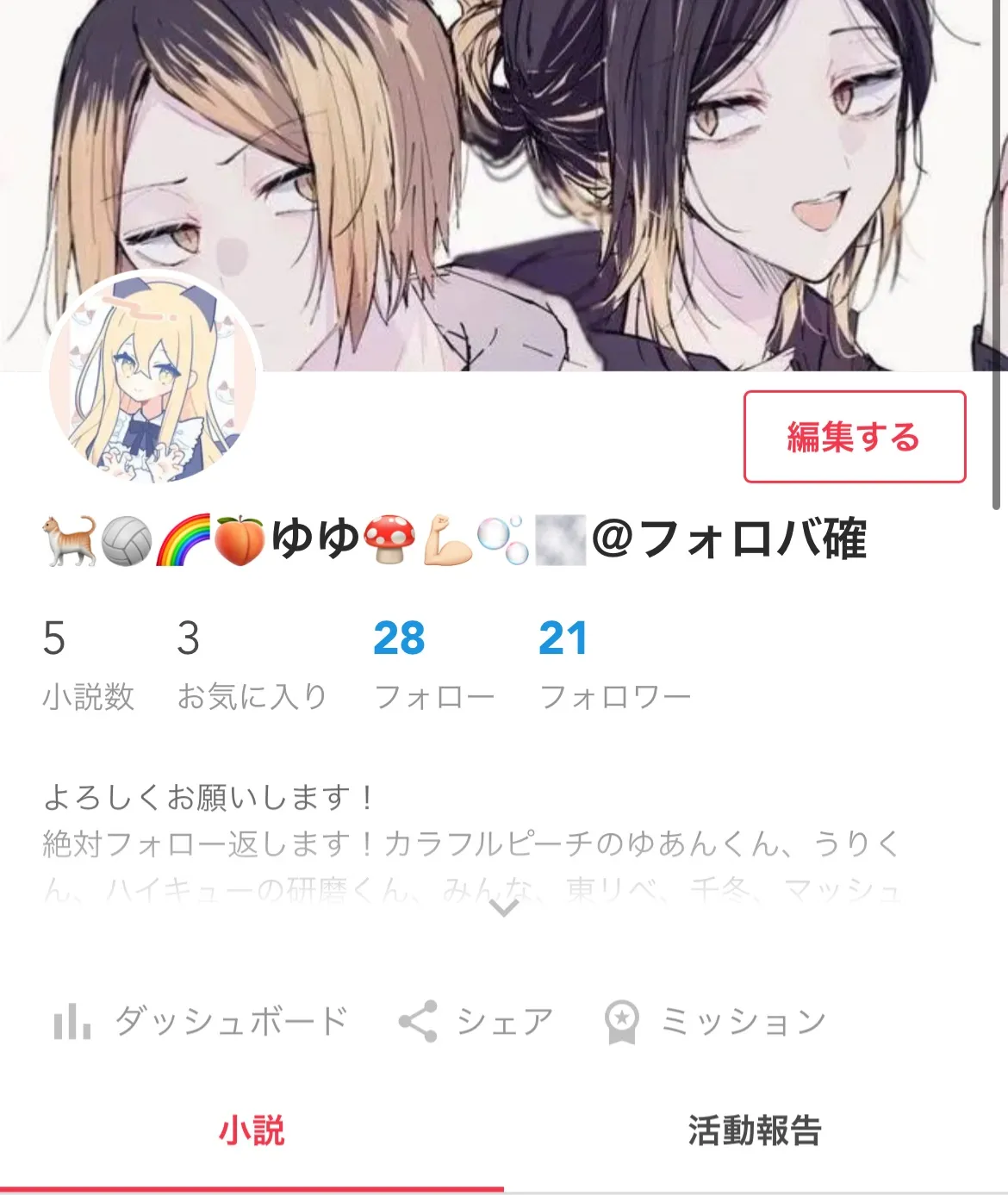The height and width of the screenshot is (1195, 1008).
Task: Open the 28 フォロー following list
Action: point(433,663)
